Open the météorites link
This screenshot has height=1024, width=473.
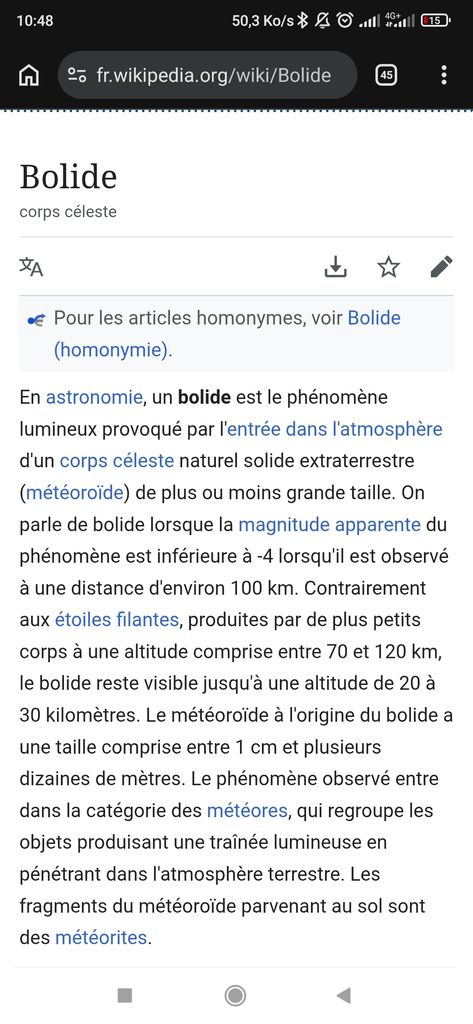point(101,938)
